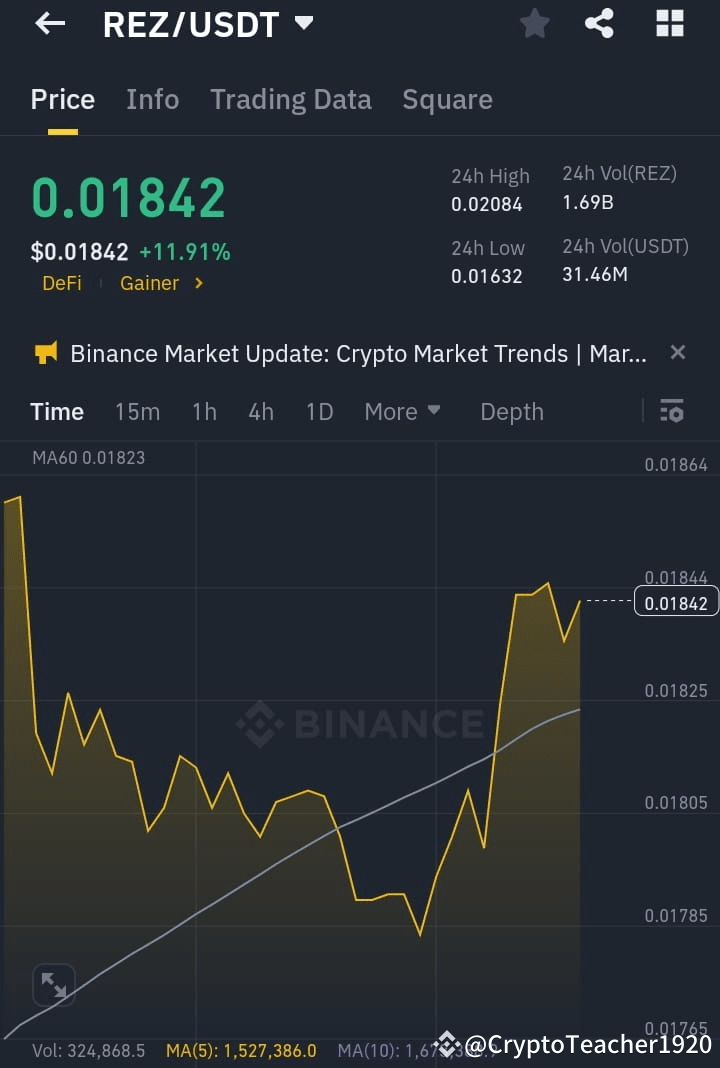This screenshot has height=1068, width=720.
Task: Open the Square tab
Action: (x=447, y=99)
